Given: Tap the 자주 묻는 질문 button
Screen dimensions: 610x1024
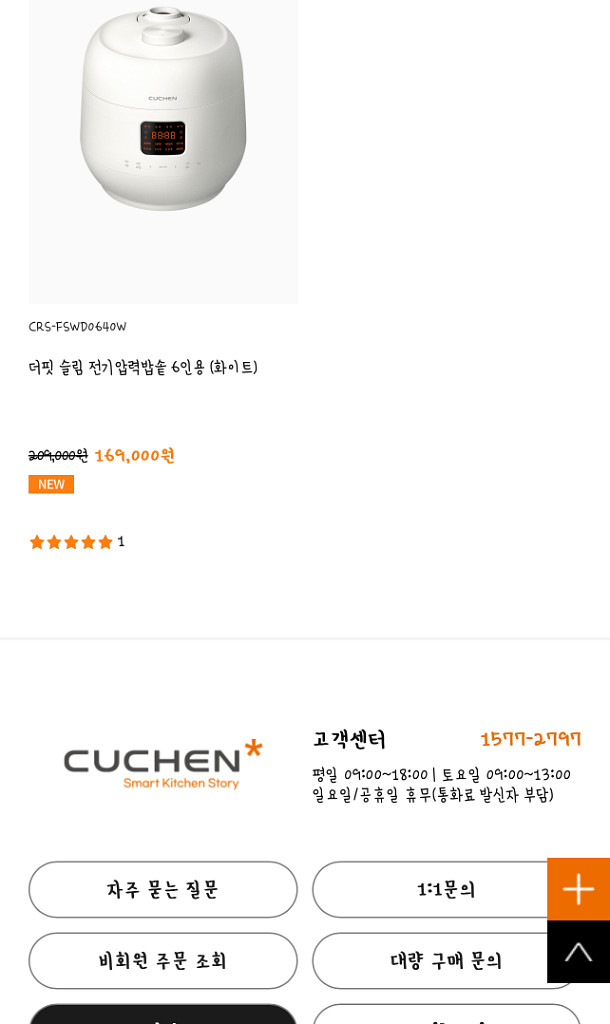Looking at the screenshot, I should pyautogui.click(x=163, y=889).
